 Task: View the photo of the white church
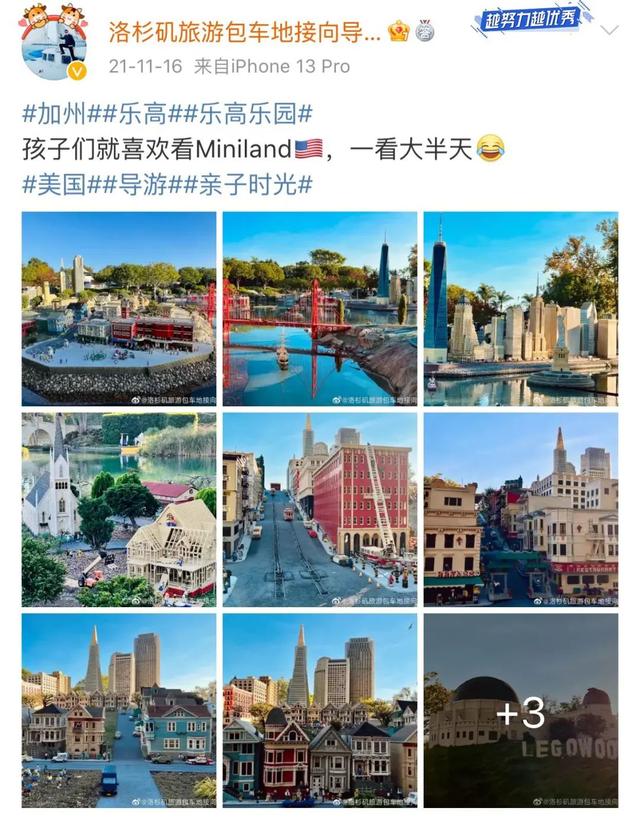pos(118,509)
